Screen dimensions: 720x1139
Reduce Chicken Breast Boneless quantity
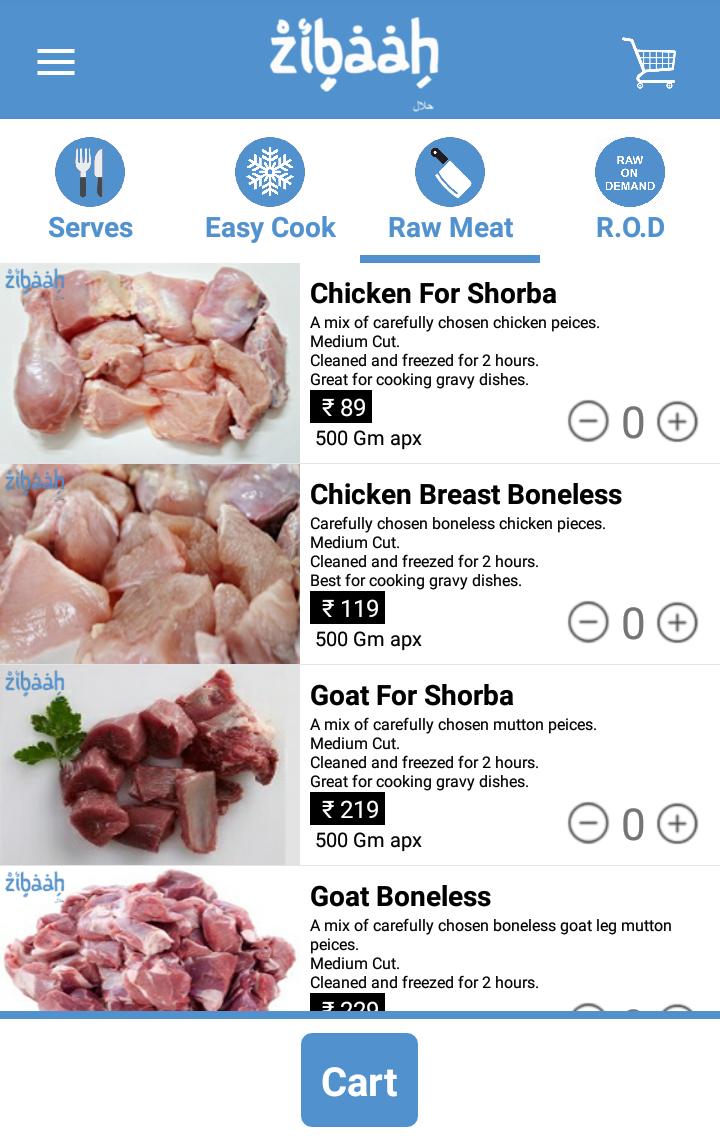point(588,623)
